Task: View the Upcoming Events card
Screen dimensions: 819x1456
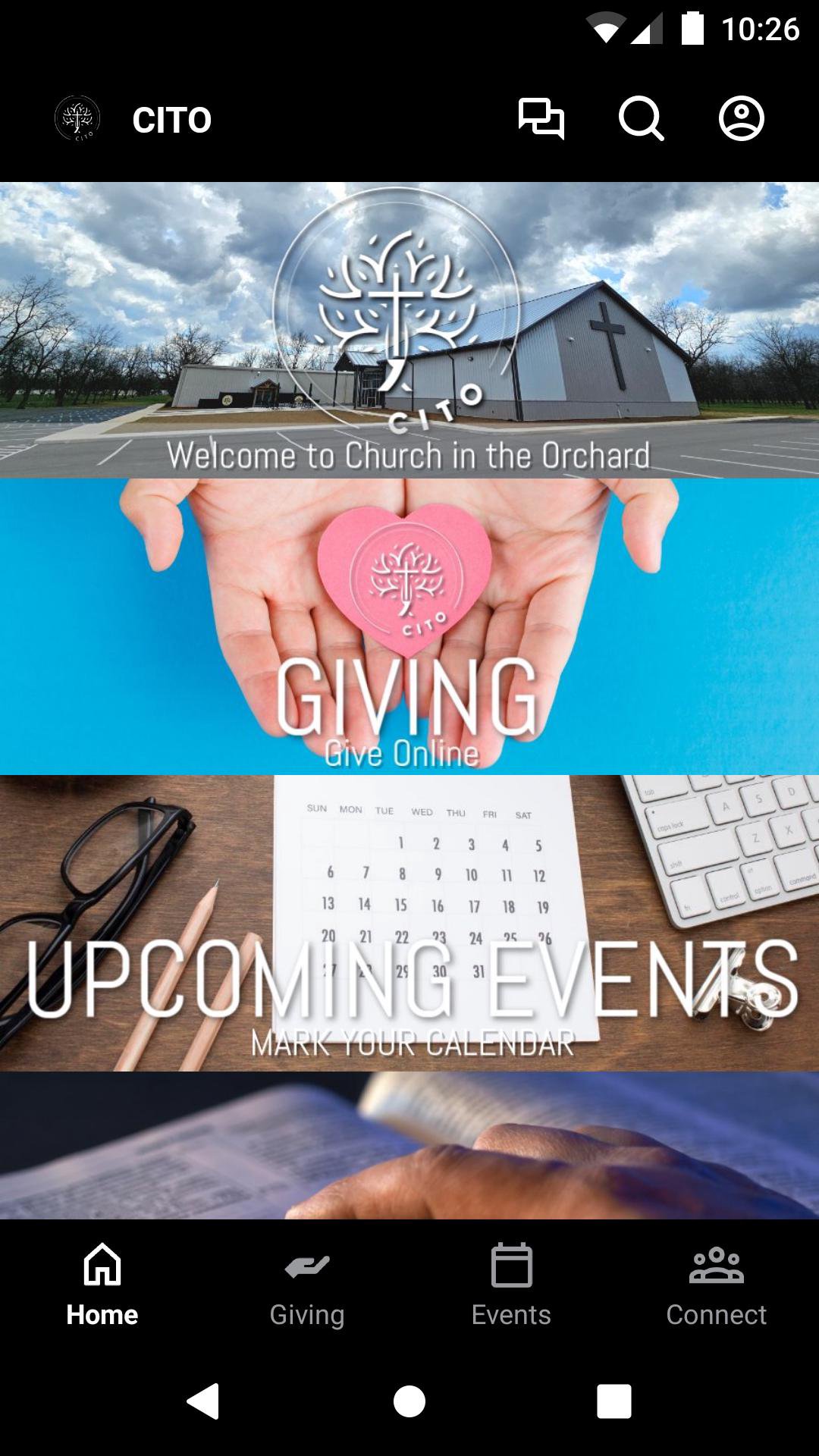Action: pos(409,923)
